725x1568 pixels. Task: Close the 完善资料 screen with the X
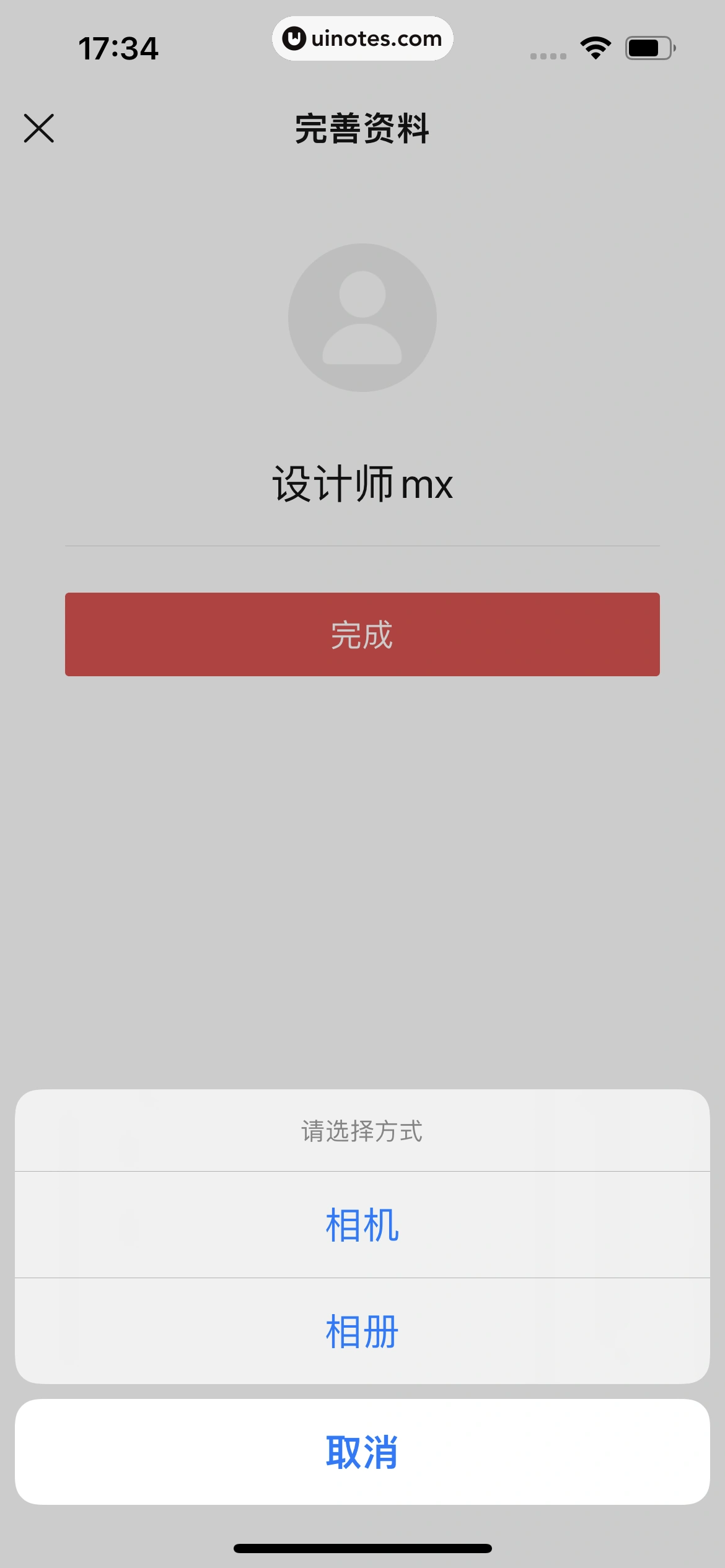pyautogui.click(x=39, y=129)
